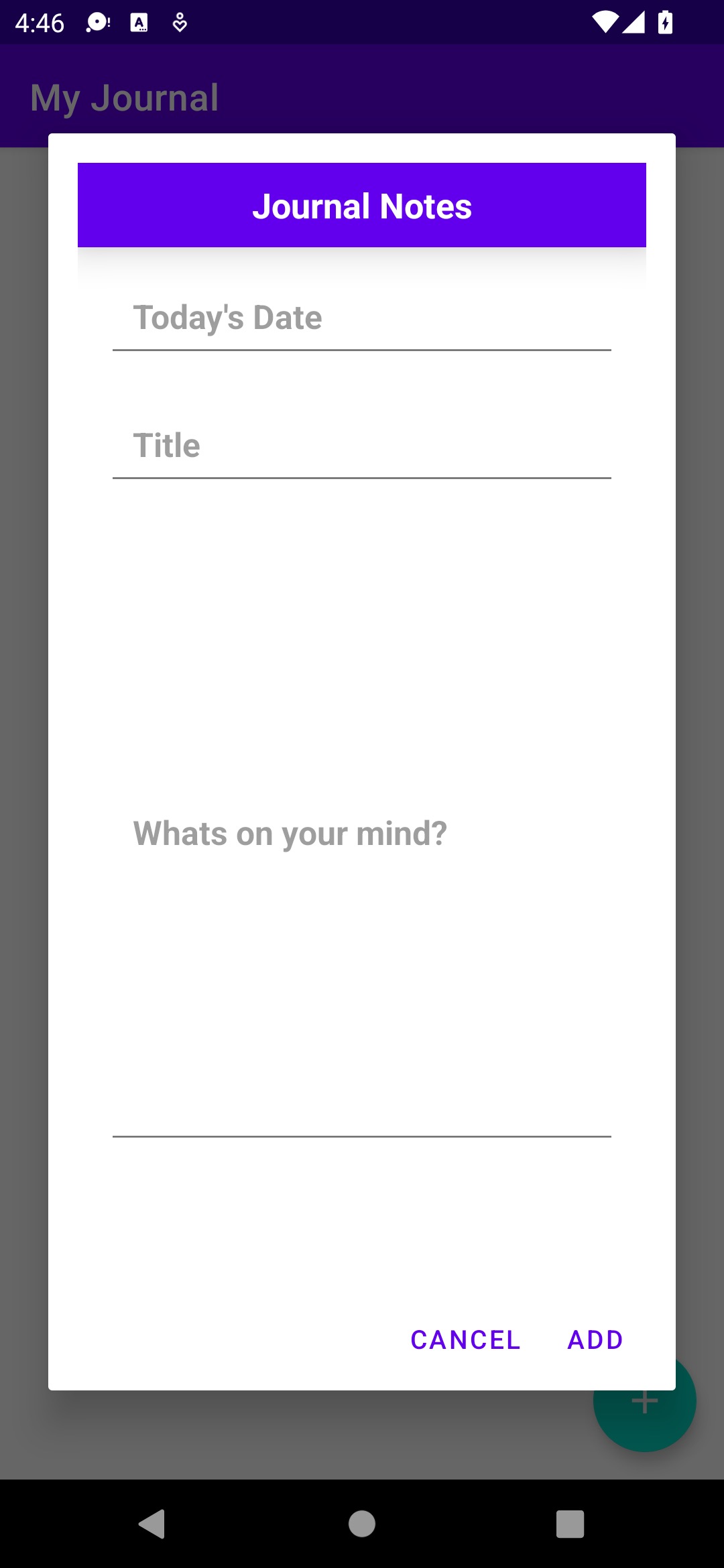Select the Whats on your mind field
Image resolution: width=724 pixels, height=1568 pixels.
362,834
